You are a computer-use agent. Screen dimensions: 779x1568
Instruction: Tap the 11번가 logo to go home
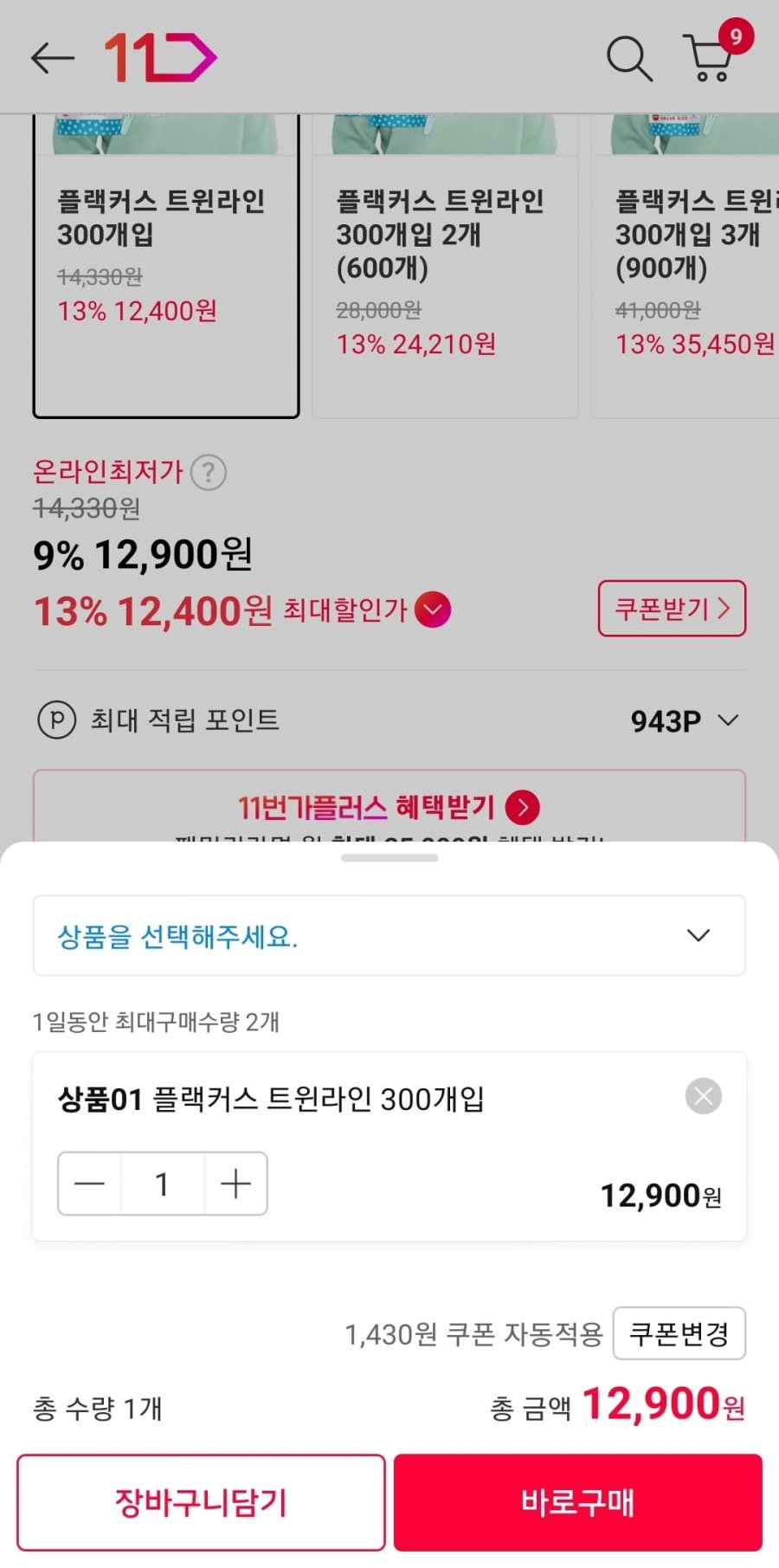click(160, 58)
